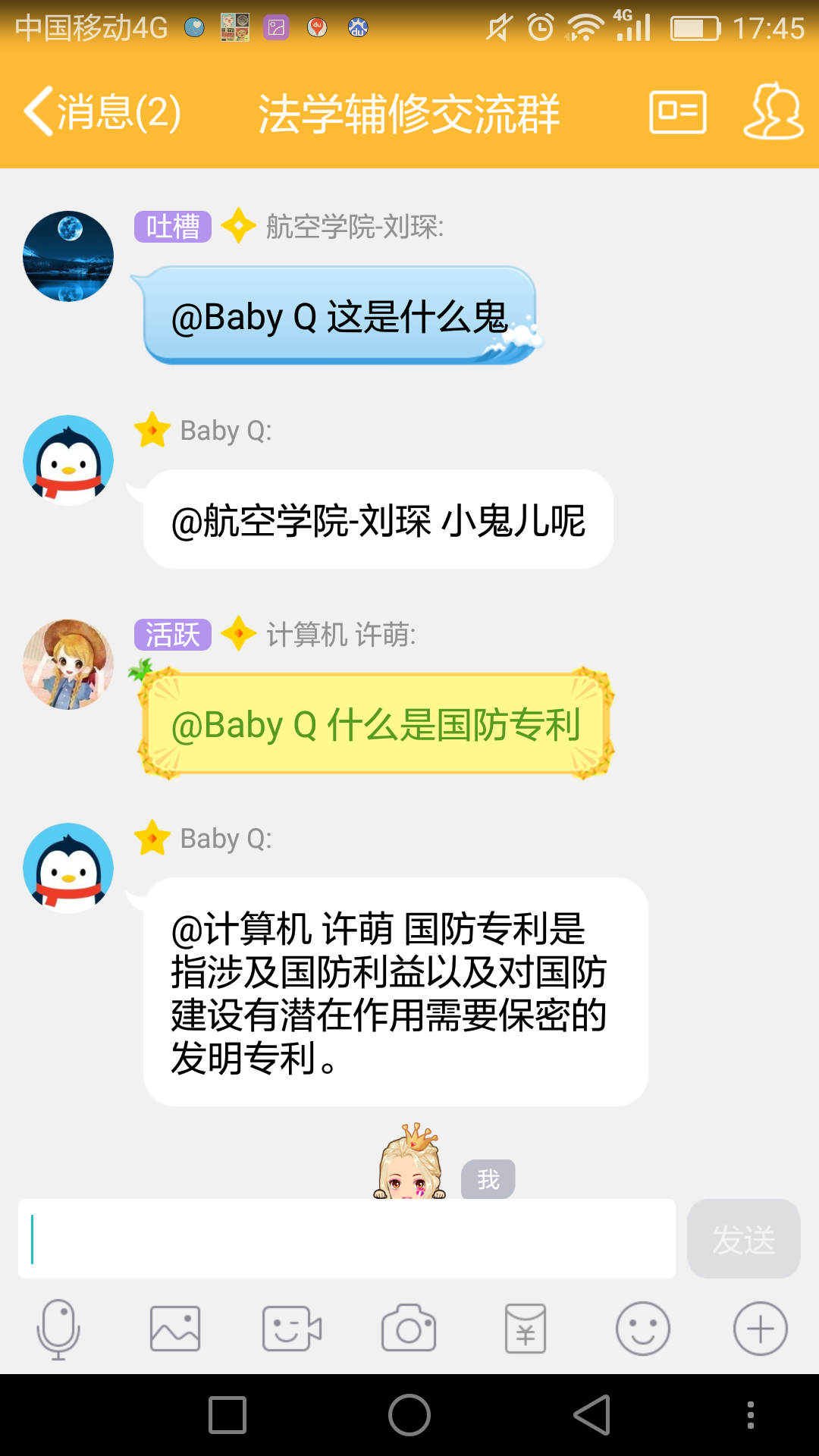Viewport: 819px width, 1456px height.
Task: Send a red packet with ¥ icon
Action: pyautogui.click(x=526, y=1329)
